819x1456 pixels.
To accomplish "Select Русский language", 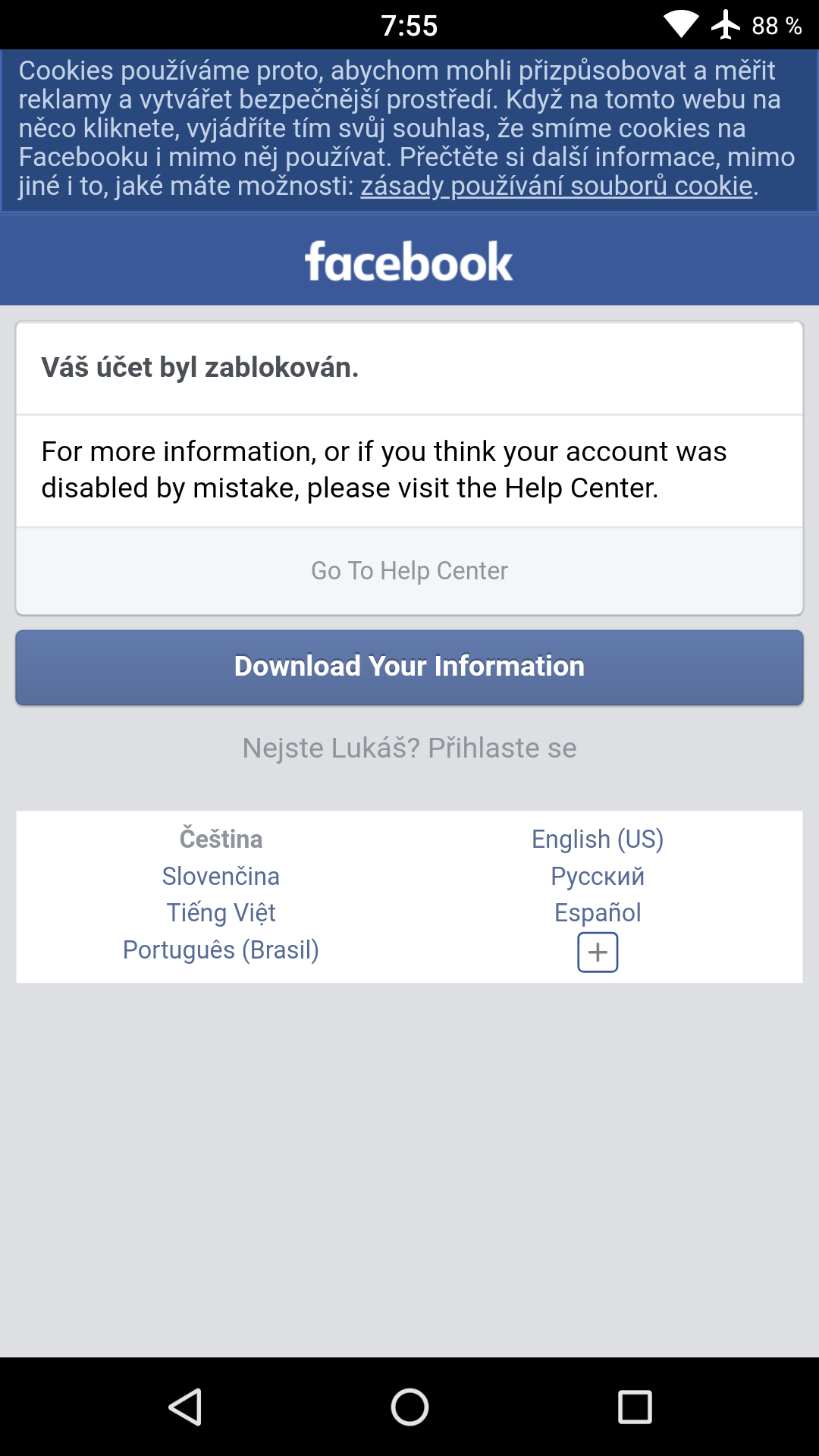I will (x=598, y=876).
